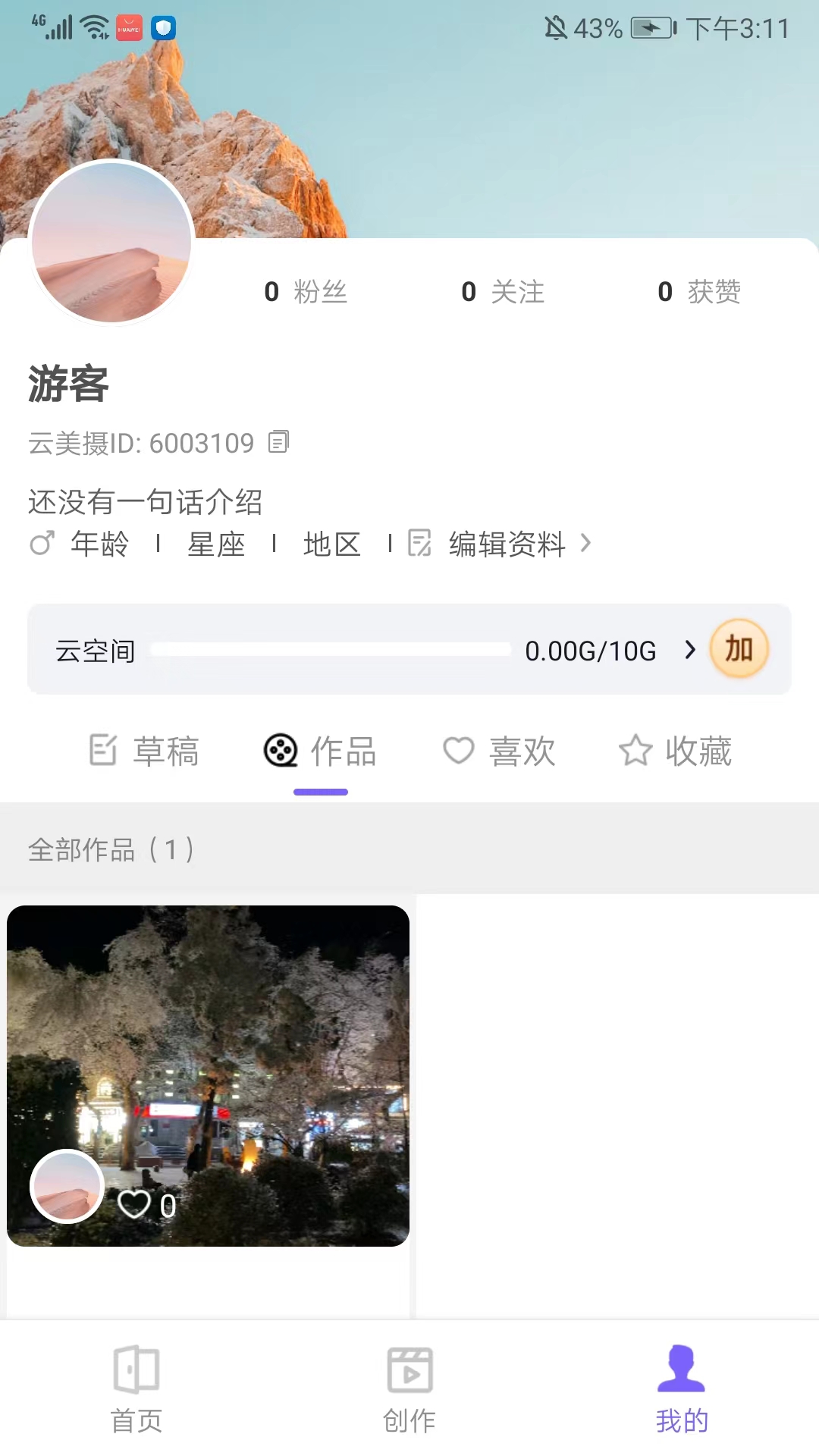Tap the 加 button for cloud space
Image resolution: width=819 pixels, height=1456 pixels.
click(739, 649)
